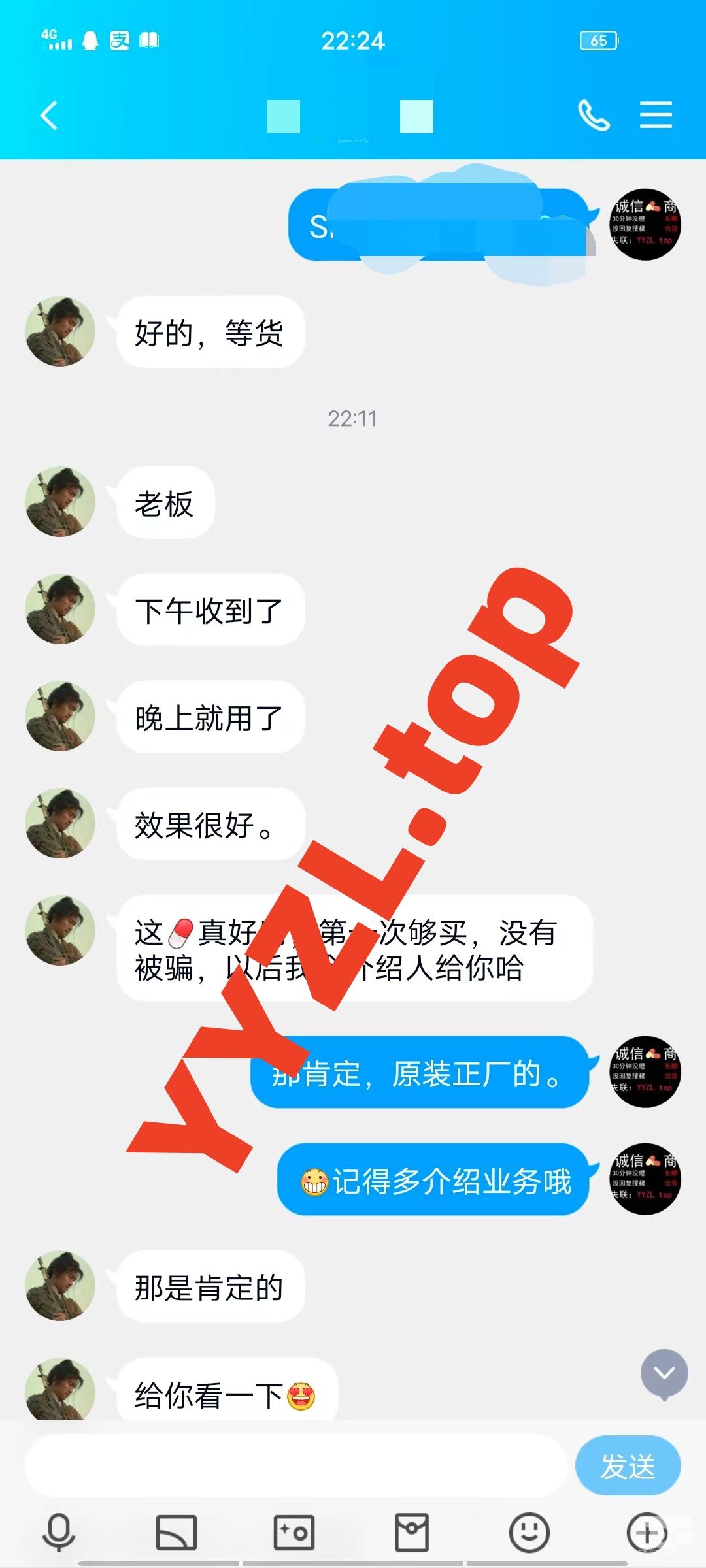Open the chat settings menu
Screen dimensions: 706x1568
656,116
